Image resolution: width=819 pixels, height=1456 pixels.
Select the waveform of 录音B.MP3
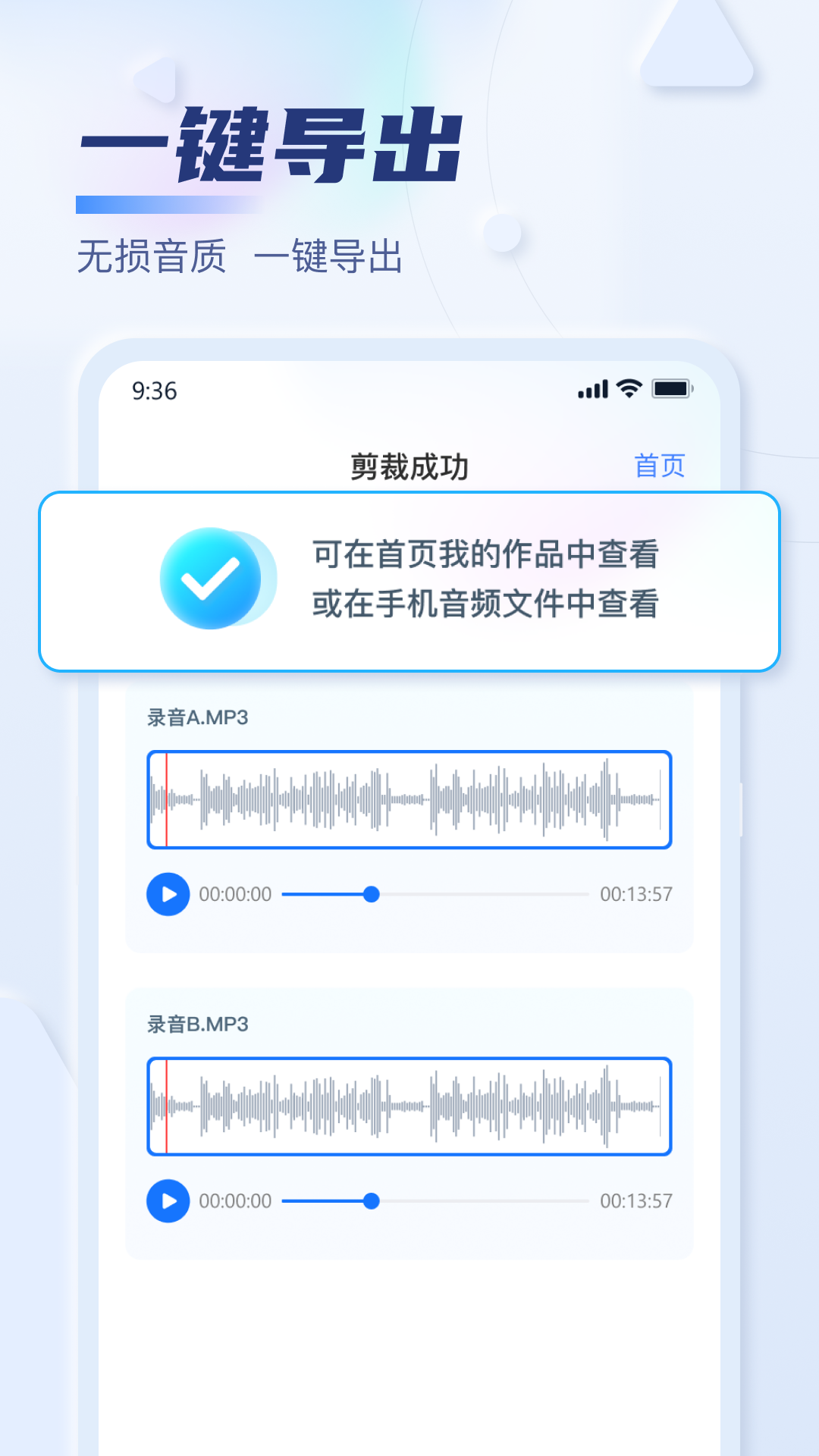point(409,1105)
